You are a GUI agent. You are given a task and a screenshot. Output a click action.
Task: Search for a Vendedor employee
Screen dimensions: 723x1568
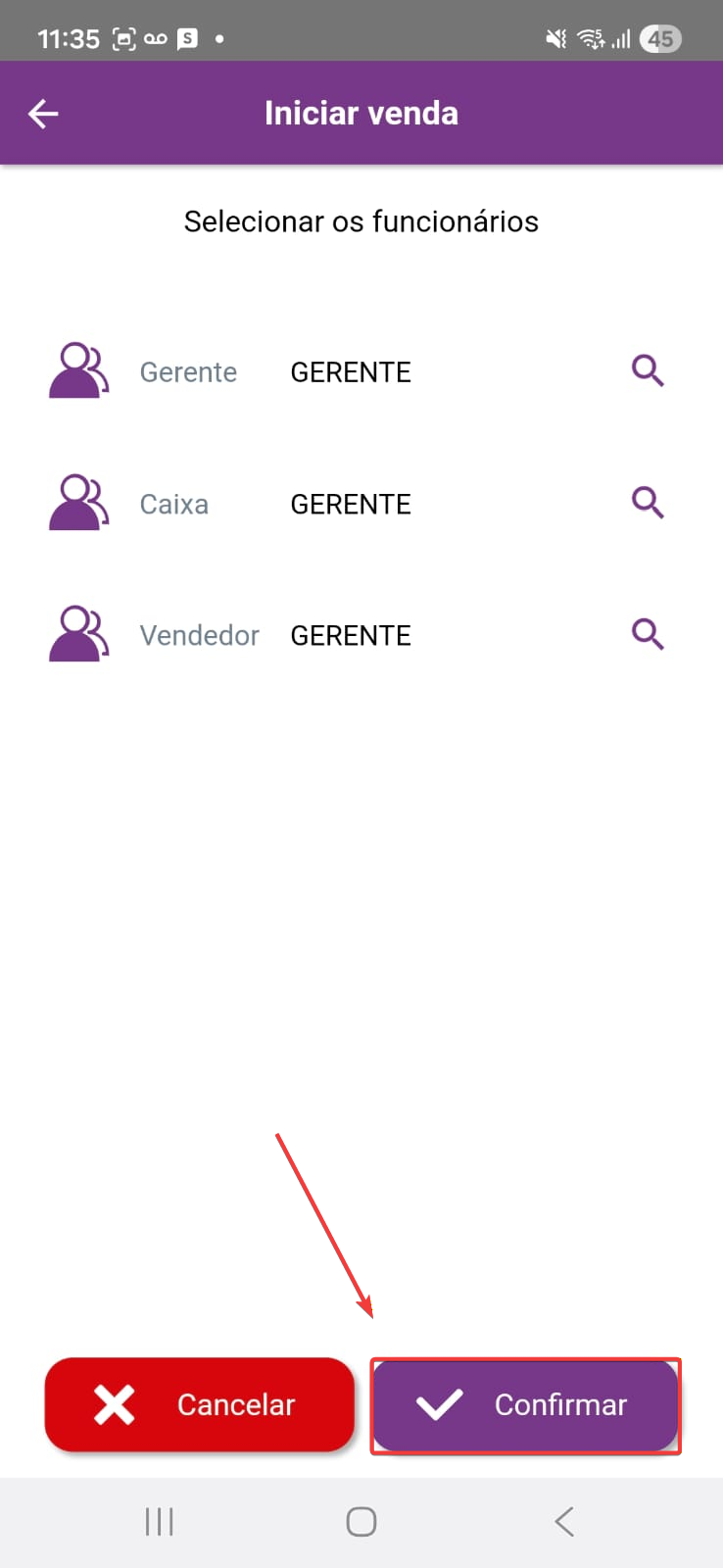click(648, 634)
